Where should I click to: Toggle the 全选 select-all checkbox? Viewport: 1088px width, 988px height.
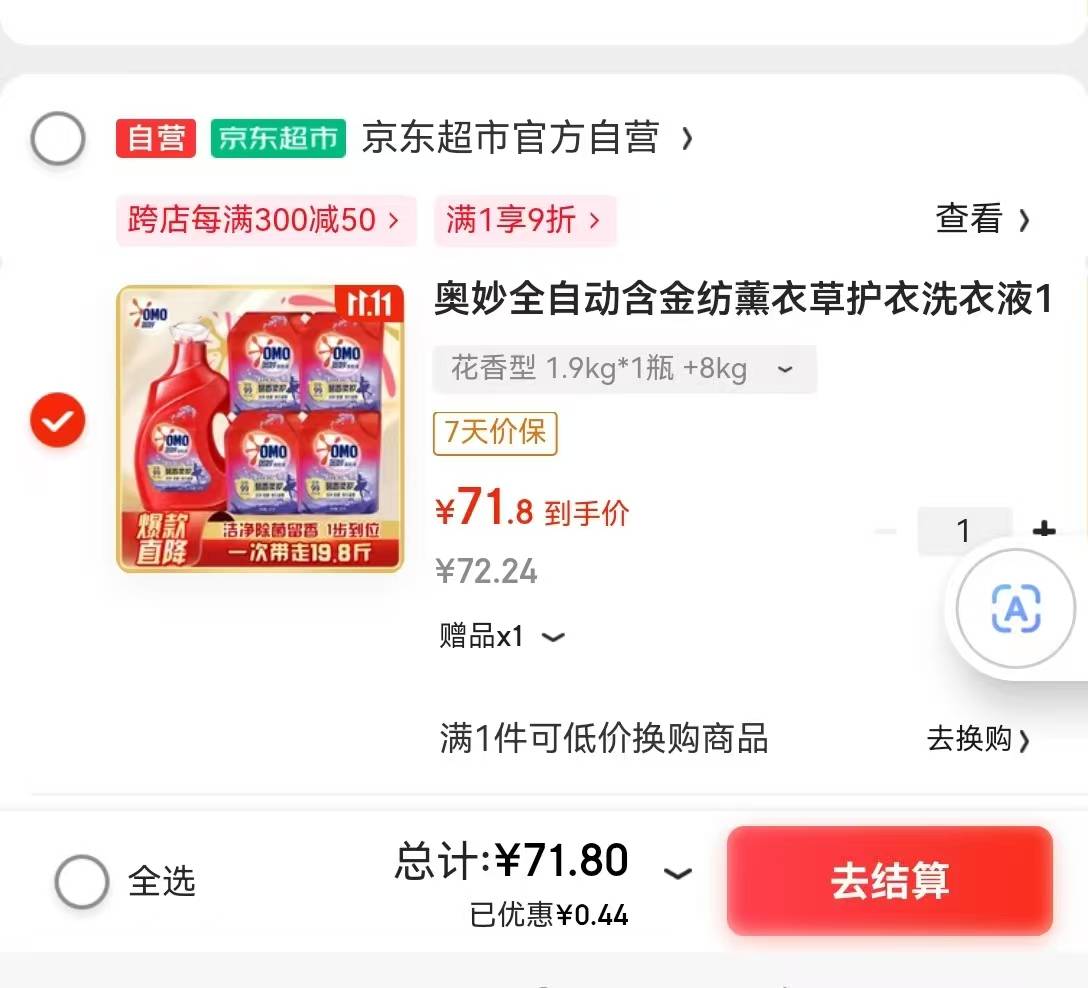pyautogui.click(x=82, y=881)
